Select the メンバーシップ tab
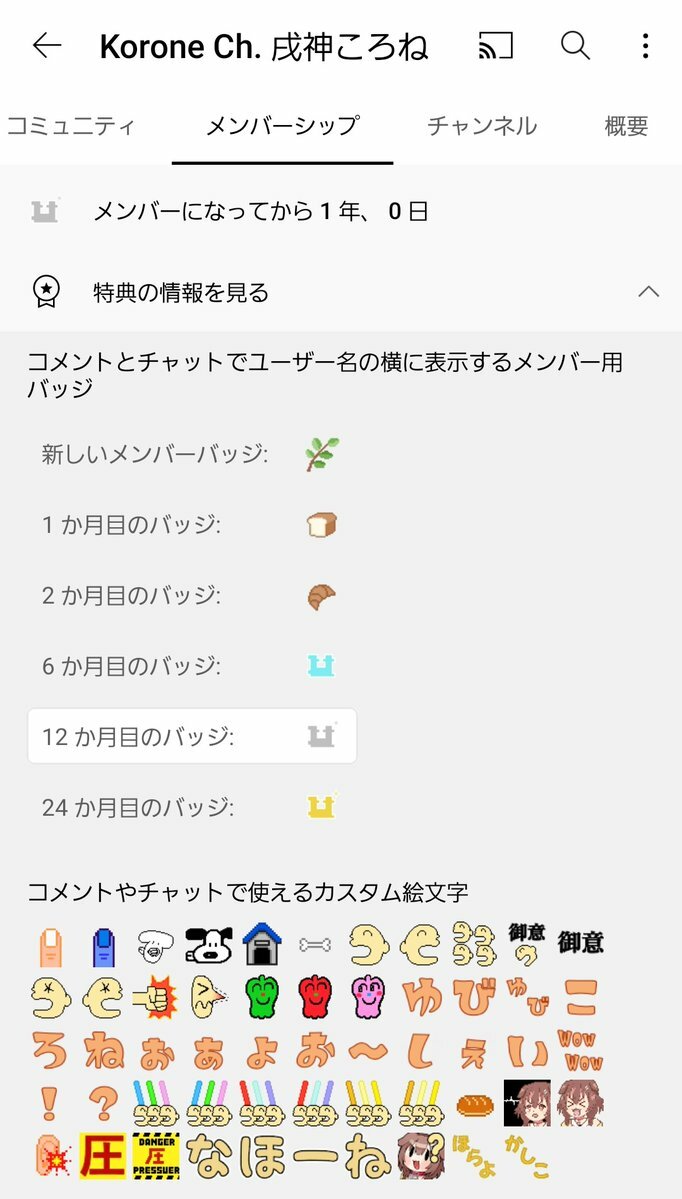 coord(282,126)
